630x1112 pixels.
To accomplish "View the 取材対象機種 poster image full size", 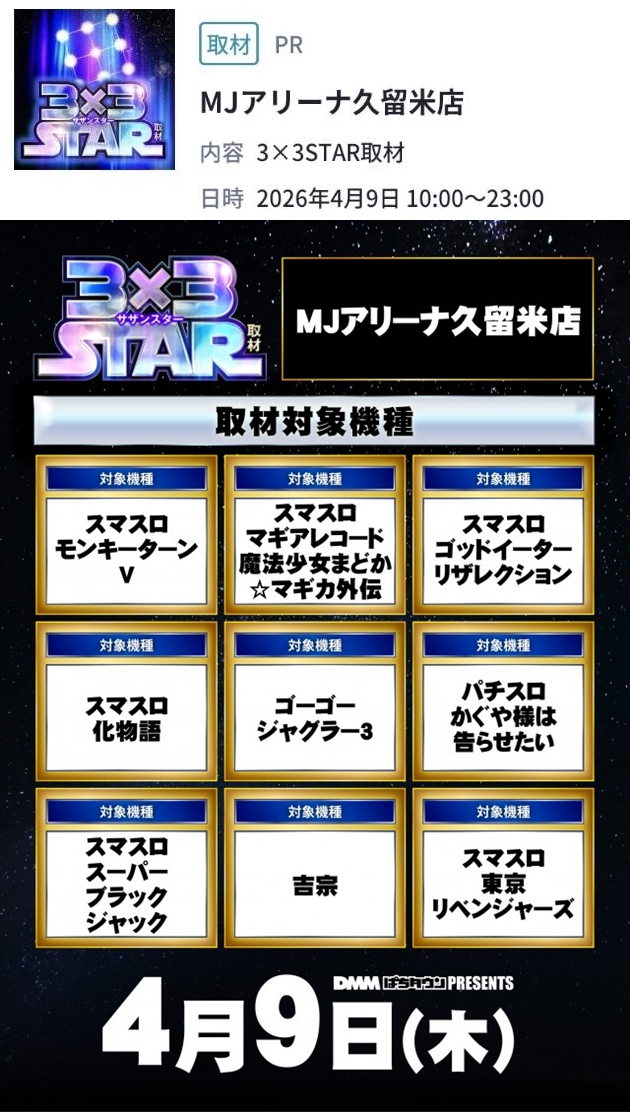I will pos(315,665).
